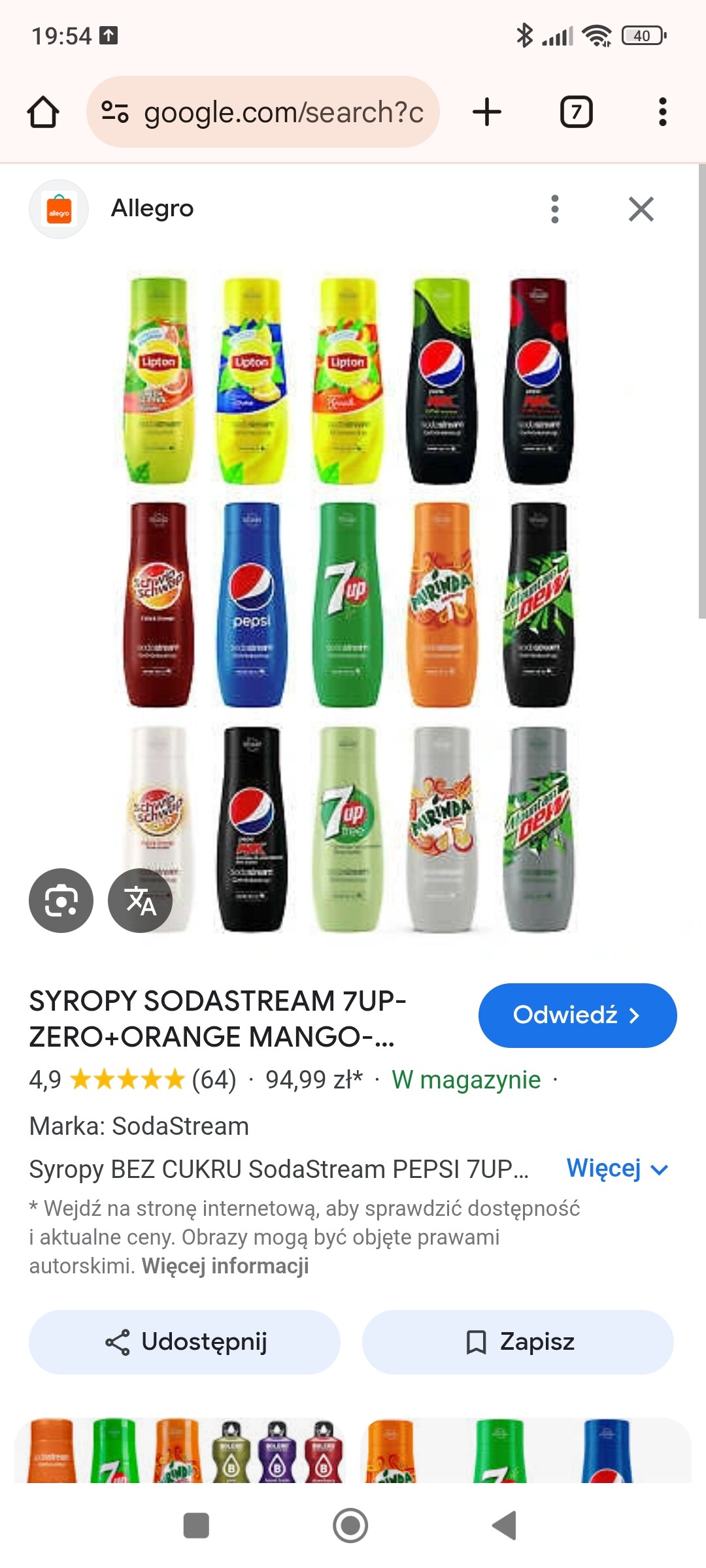Share the product with Udostępnij
The width and height of the screenshot is (706, 1568).
tap(184, 1342)
